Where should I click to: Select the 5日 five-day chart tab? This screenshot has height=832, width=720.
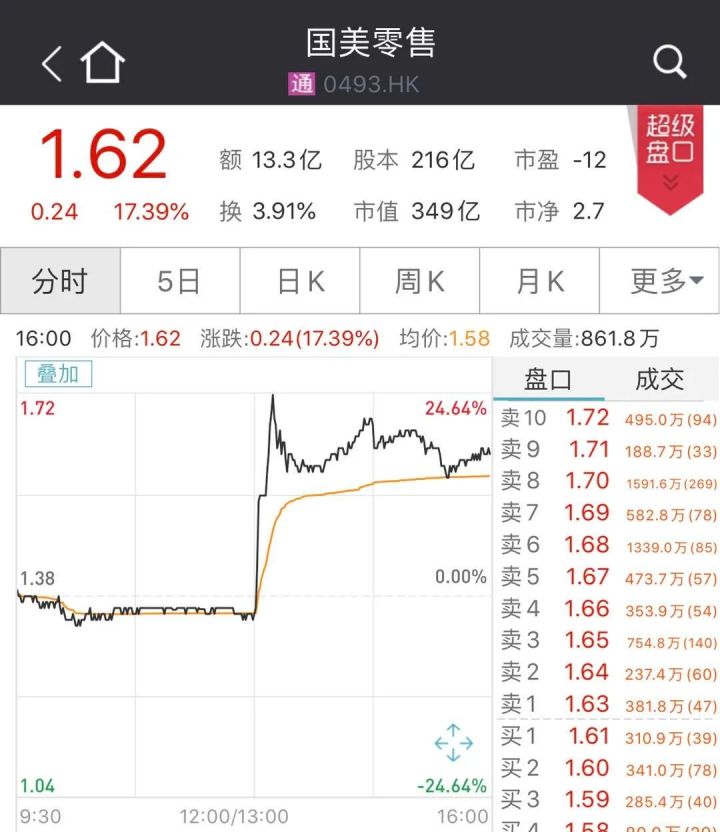(178, 281)
